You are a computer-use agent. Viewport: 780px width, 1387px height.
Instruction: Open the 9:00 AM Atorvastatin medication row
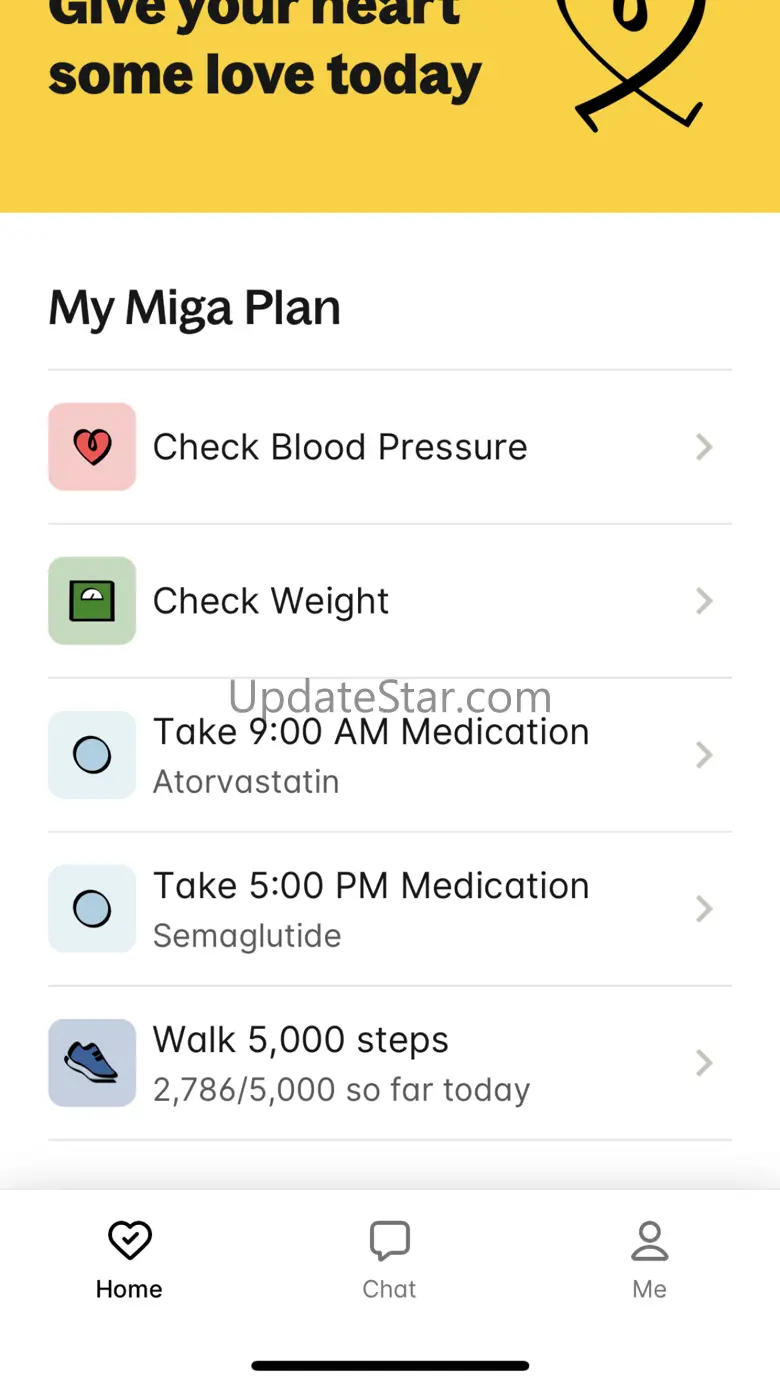pos(389,755)
